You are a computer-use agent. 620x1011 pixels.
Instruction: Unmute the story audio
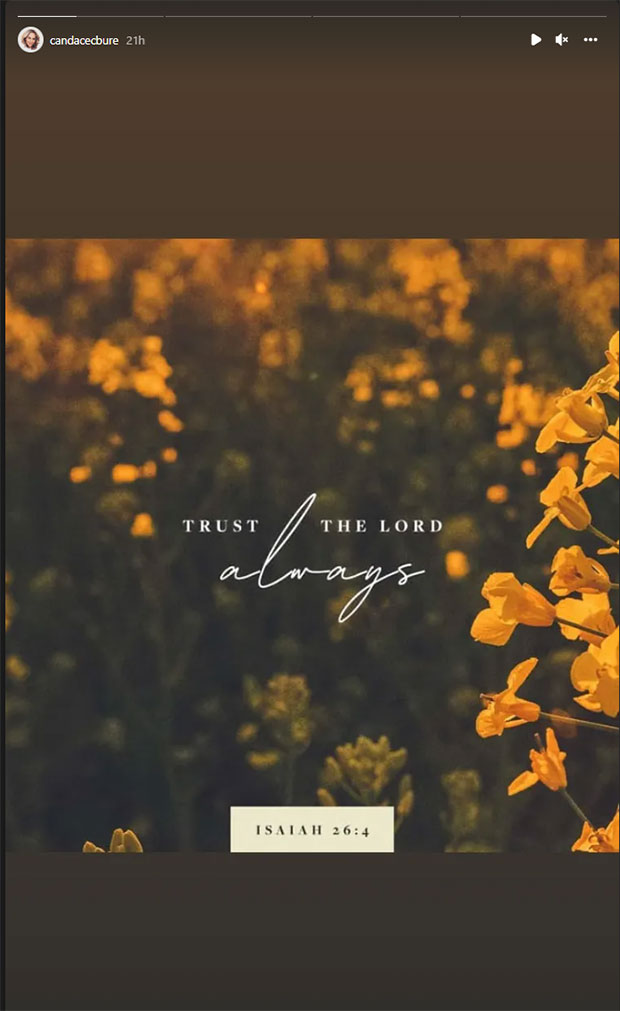click(x=562, y=40)
